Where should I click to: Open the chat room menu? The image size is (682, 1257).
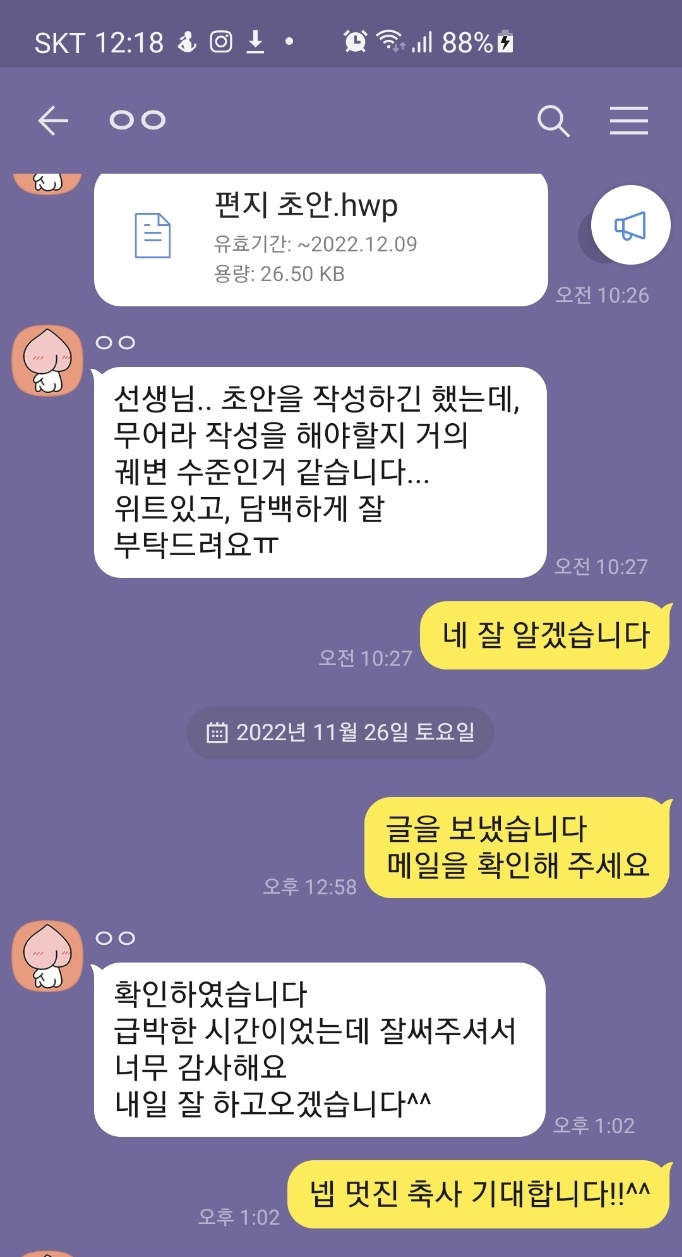629,121
